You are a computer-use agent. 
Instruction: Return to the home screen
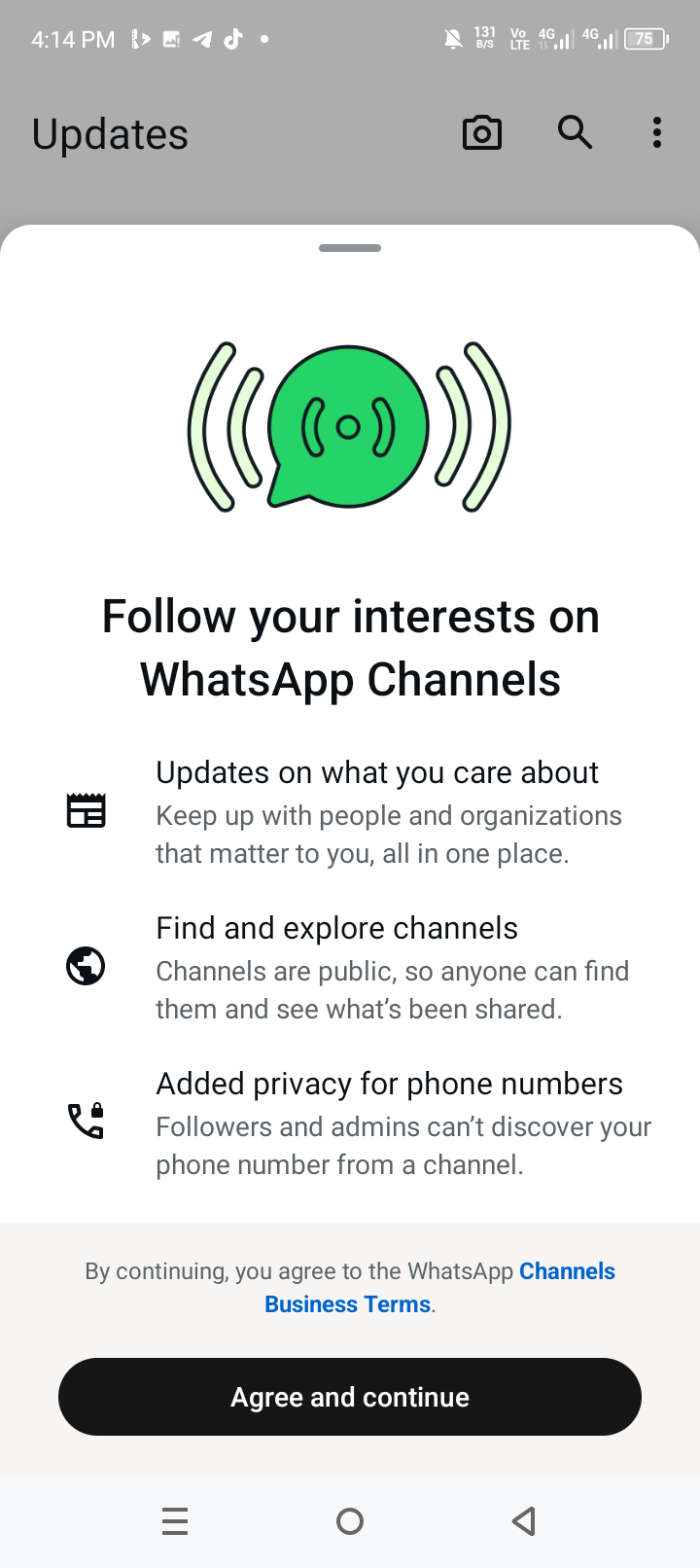350,1520
